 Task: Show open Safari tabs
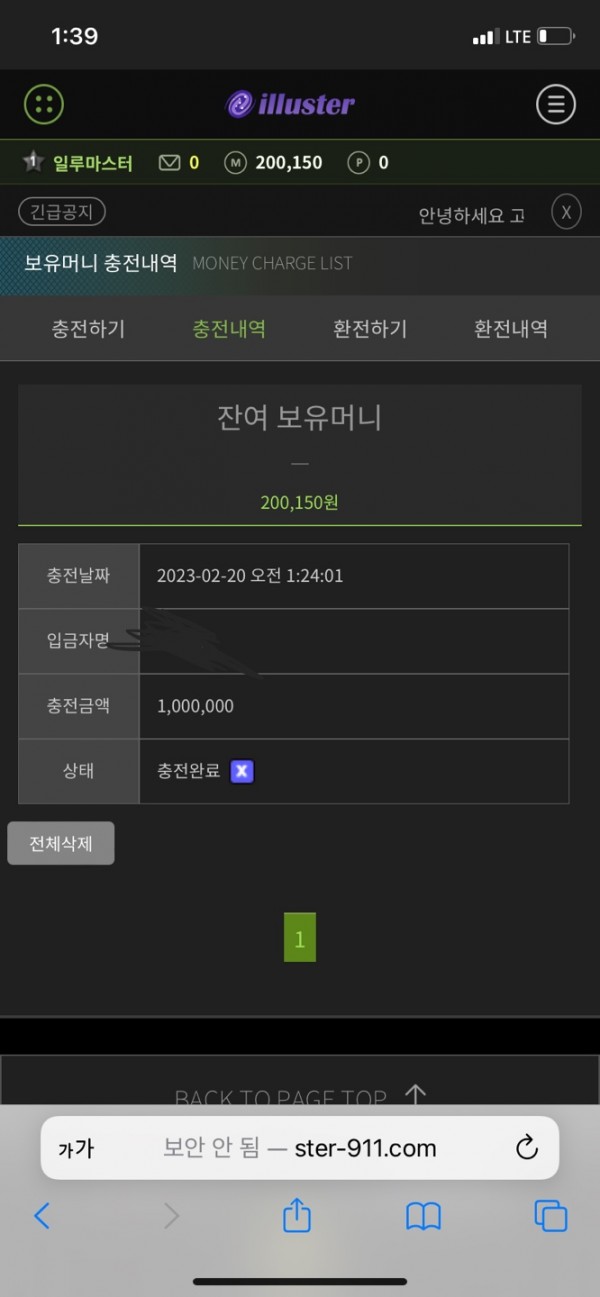[x=550, y=1216]
